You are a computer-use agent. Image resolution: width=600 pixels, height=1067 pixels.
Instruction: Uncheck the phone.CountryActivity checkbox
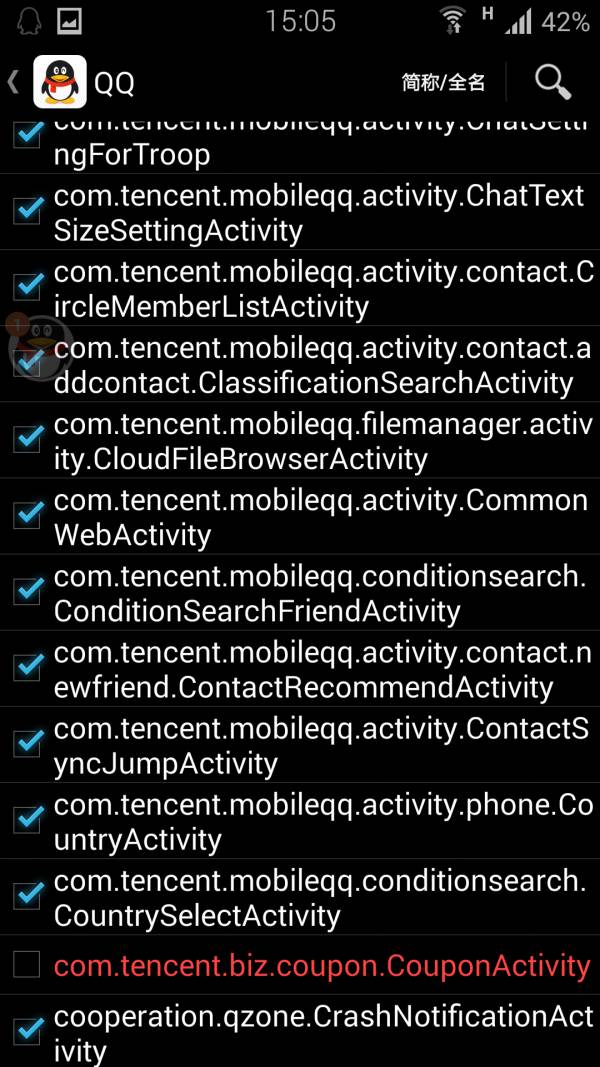point(27,821)
